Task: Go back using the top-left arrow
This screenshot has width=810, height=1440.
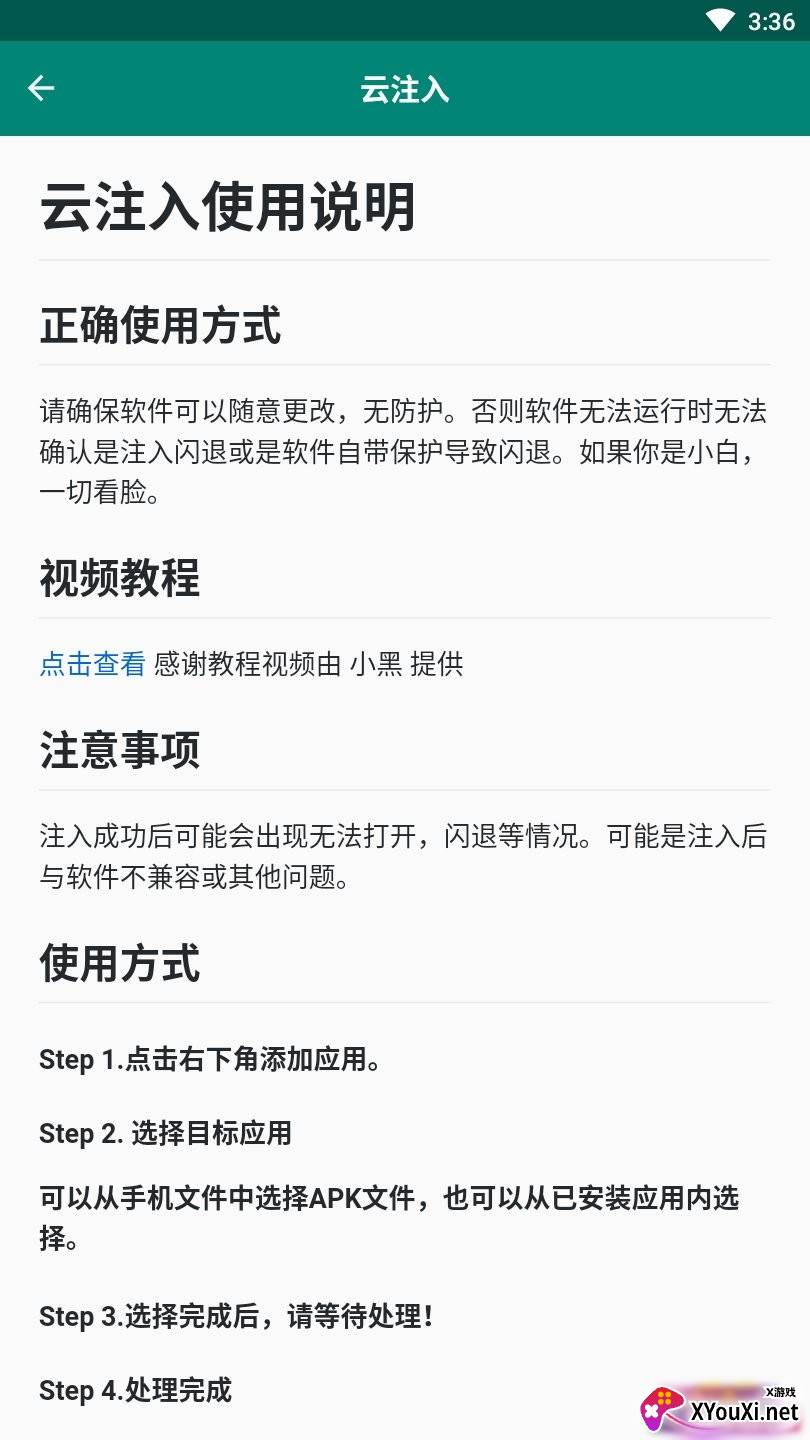Action: [x=41, y=88]
